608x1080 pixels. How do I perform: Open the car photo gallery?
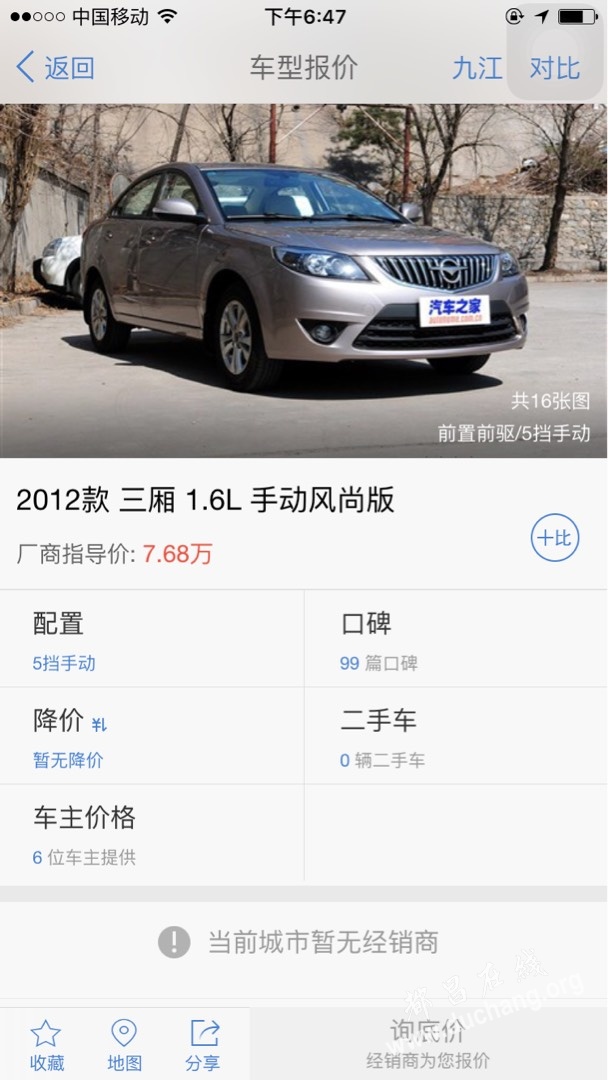click(304, 280)
